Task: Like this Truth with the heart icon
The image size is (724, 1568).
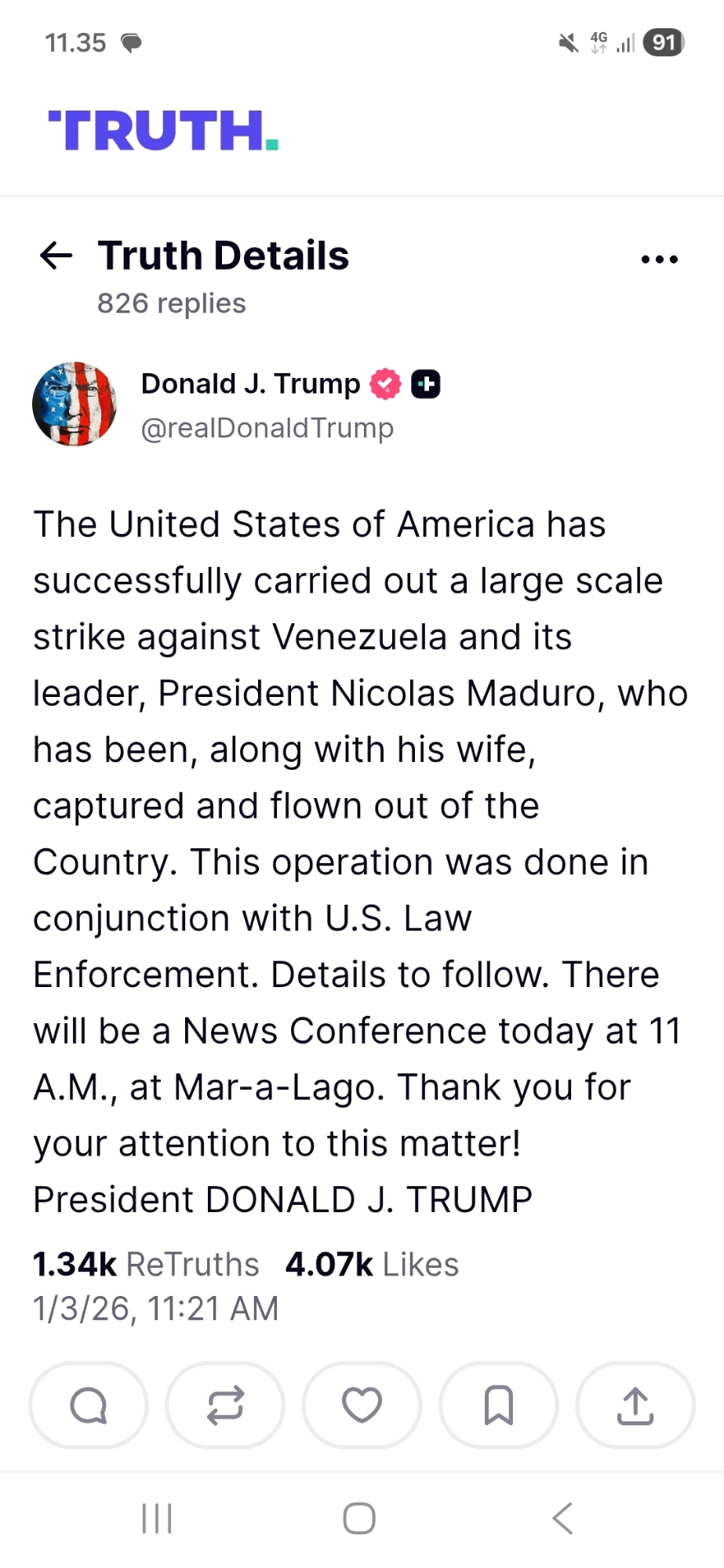Action: tap(362, 1405)
